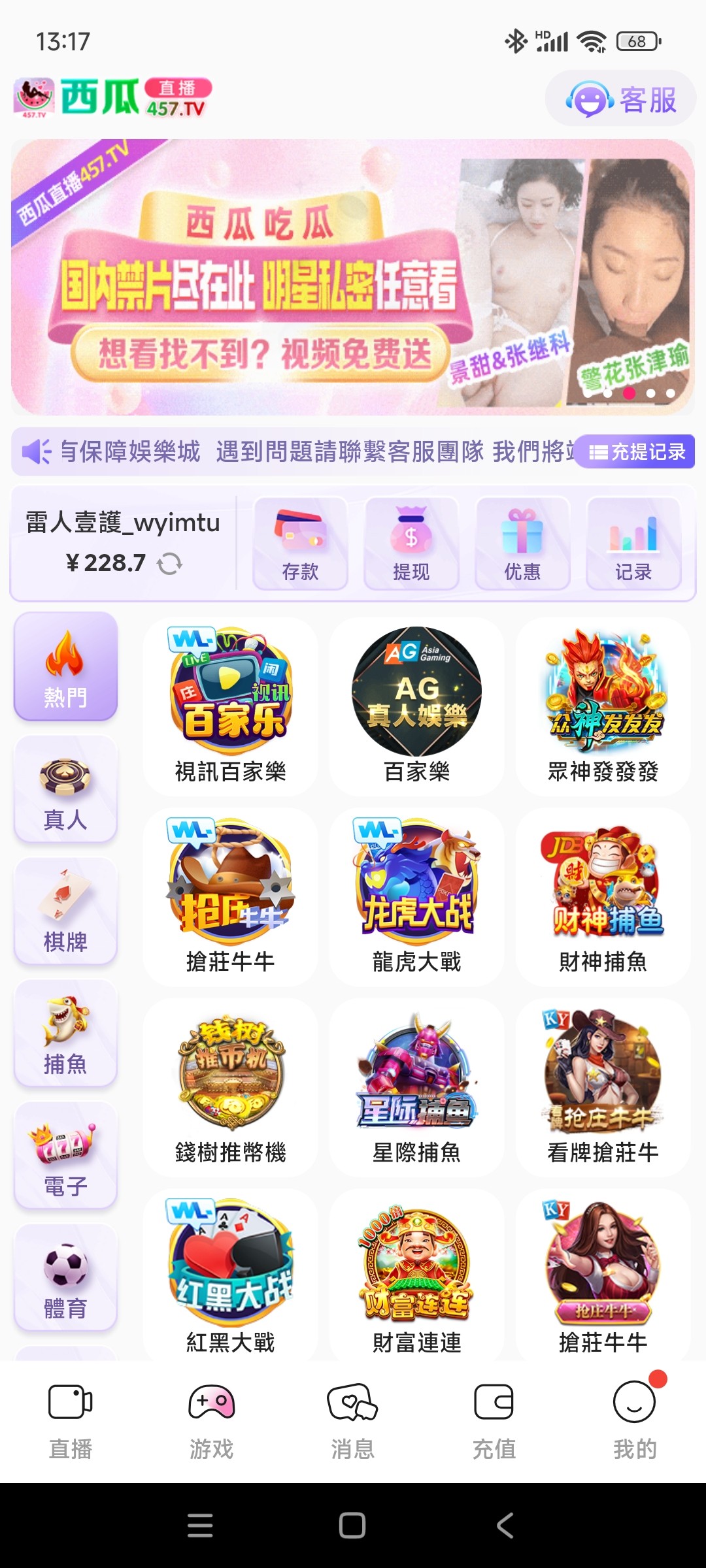Open the 记录 history button
Viewport: 706px width, 1568px height.
(633, 544)
